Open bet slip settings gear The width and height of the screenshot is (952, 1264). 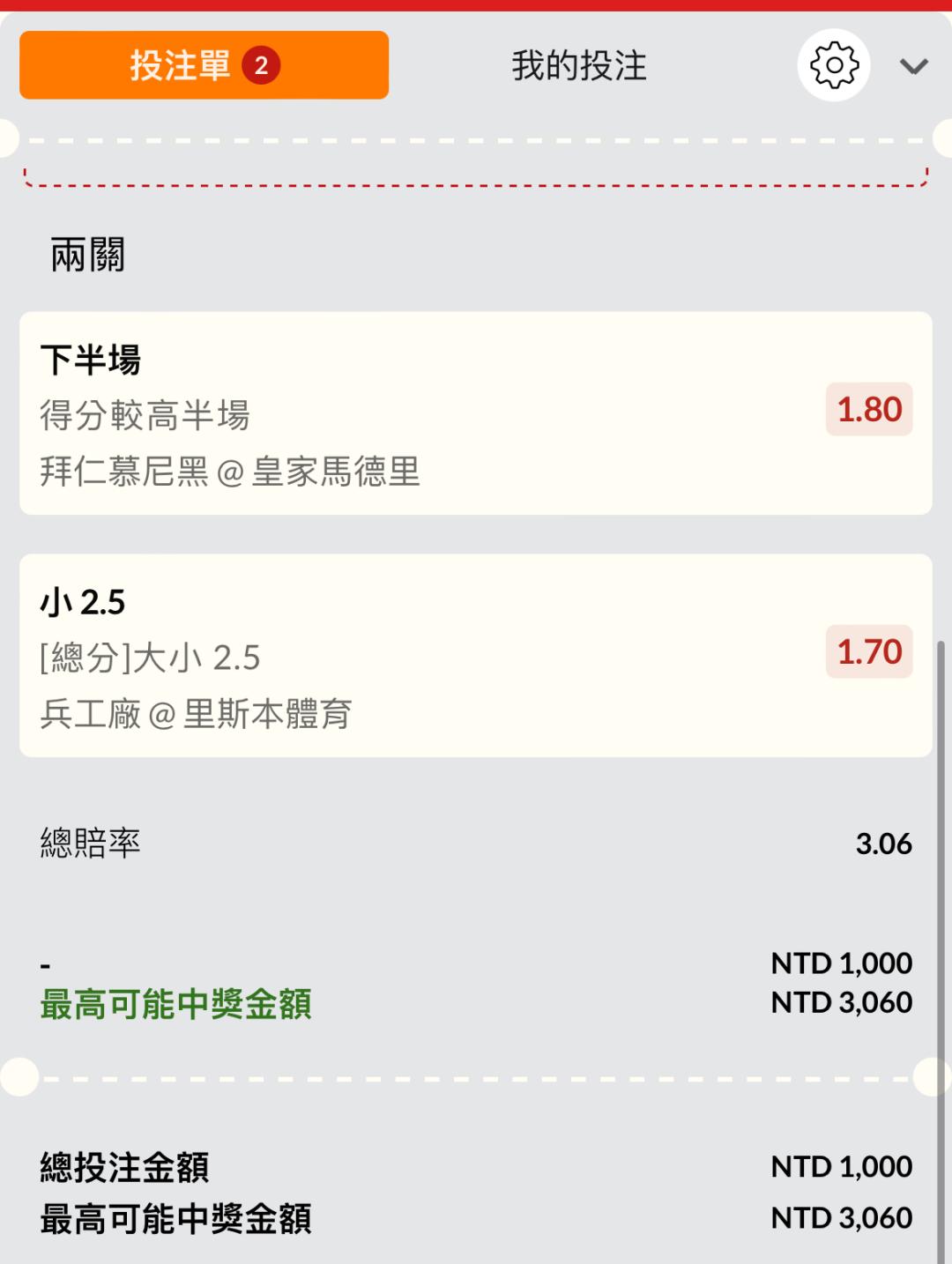tap(834, 65)
